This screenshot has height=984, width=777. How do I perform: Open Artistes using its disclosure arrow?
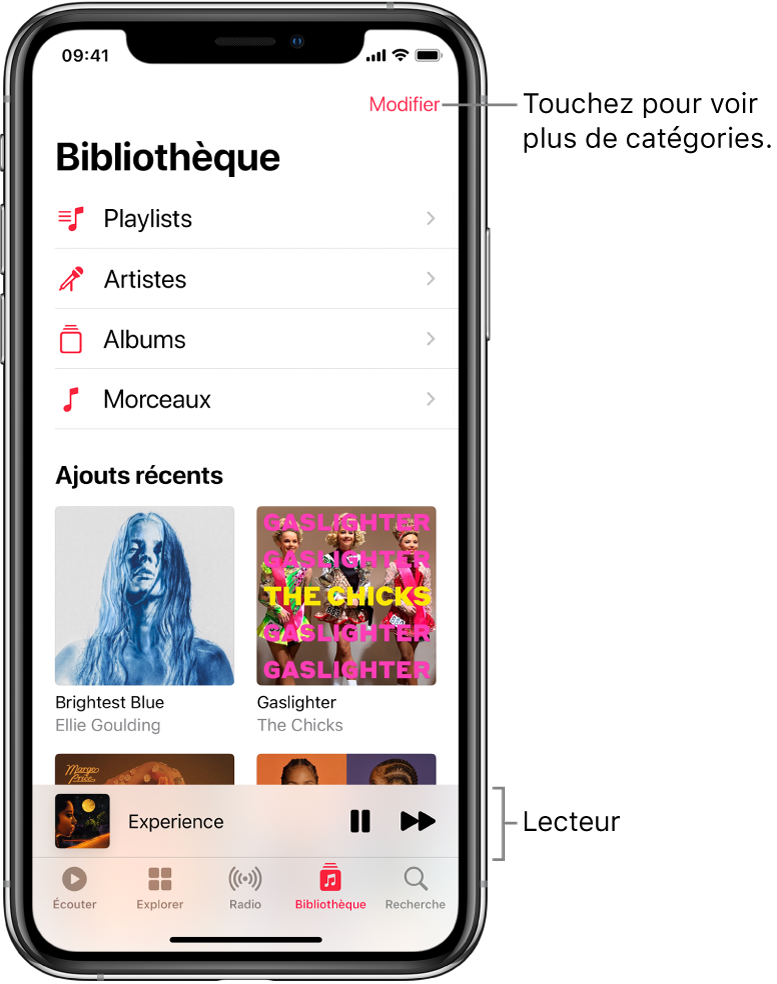(432, 279)
